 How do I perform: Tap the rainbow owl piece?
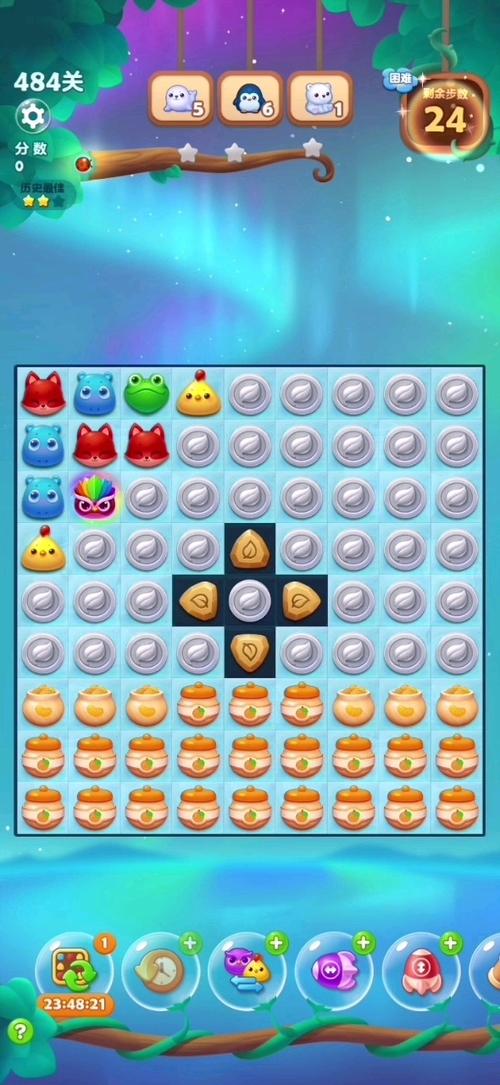[95, 496]
